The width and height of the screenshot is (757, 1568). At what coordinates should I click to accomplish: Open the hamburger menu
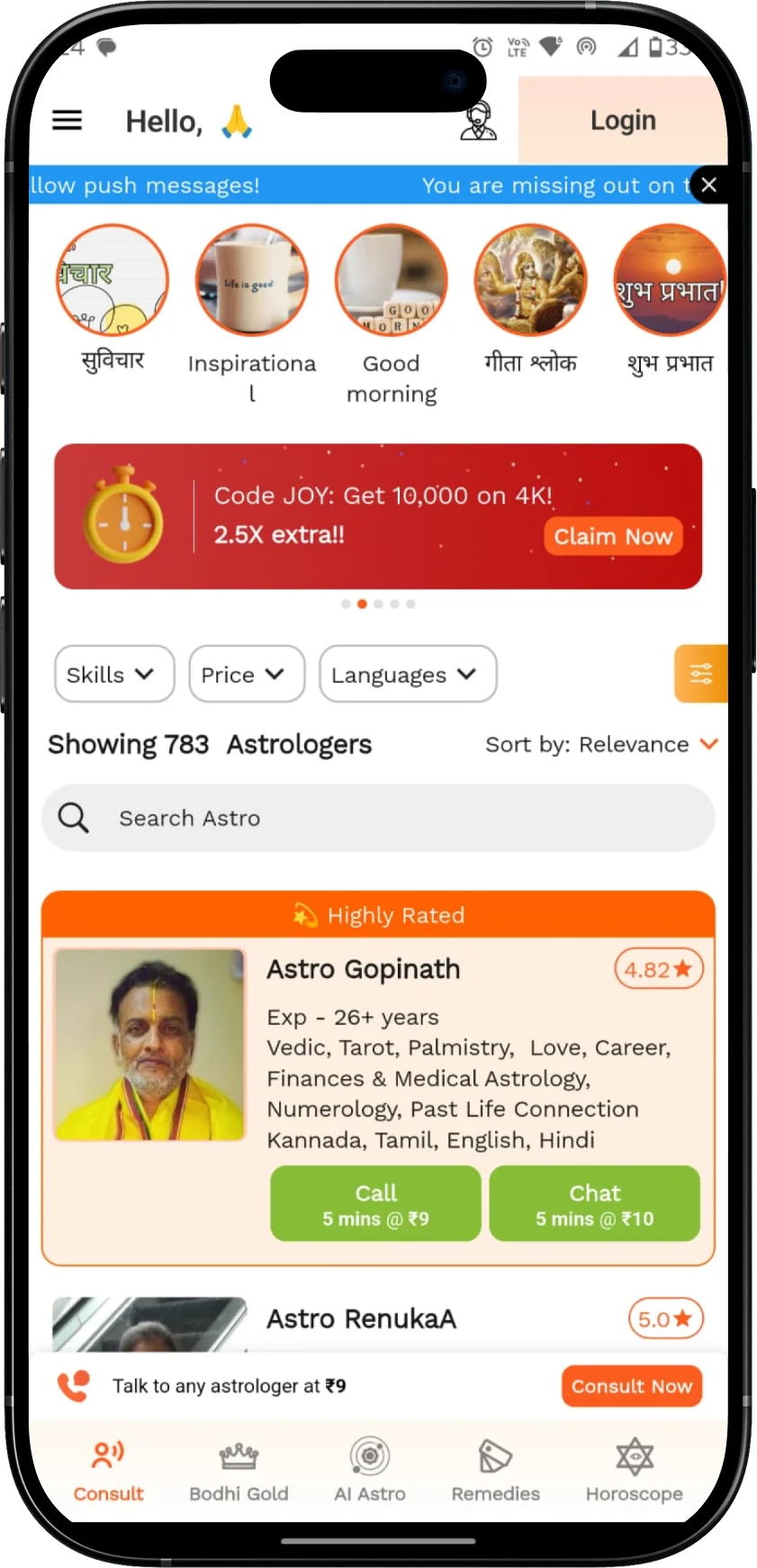68,121
